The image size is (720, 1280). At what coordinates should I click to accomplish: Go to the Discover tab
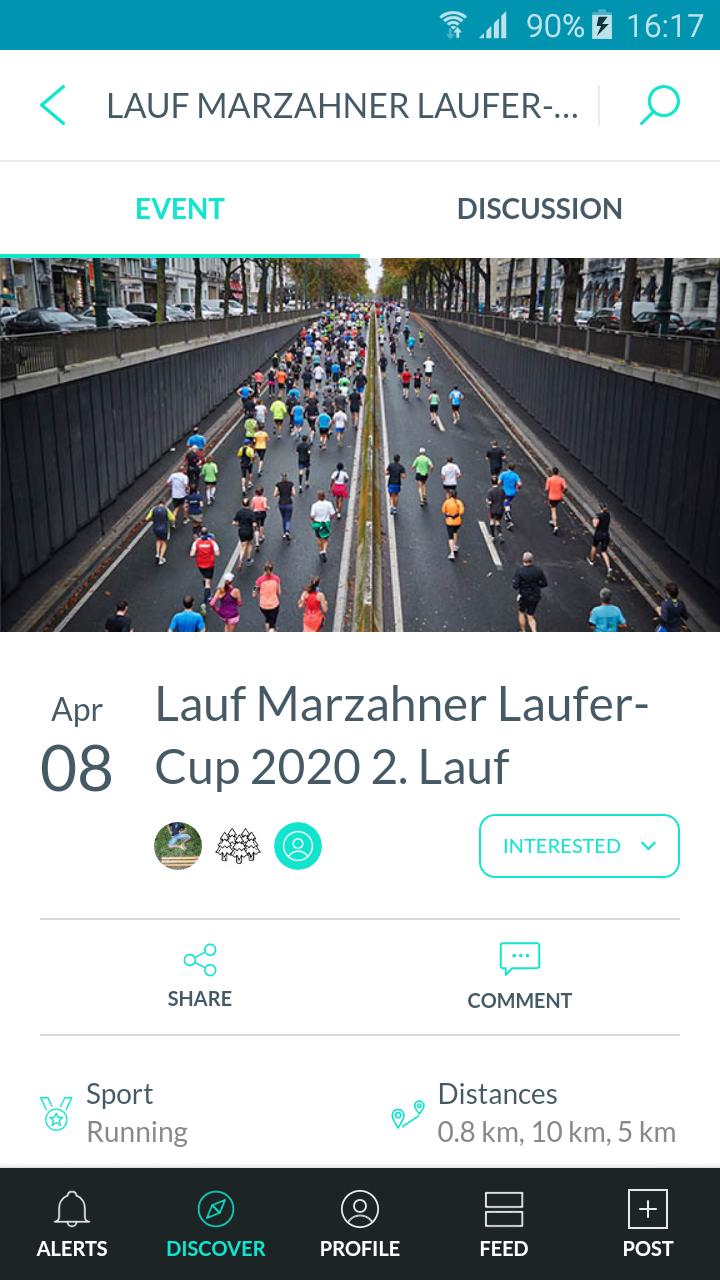point(216,1224)
